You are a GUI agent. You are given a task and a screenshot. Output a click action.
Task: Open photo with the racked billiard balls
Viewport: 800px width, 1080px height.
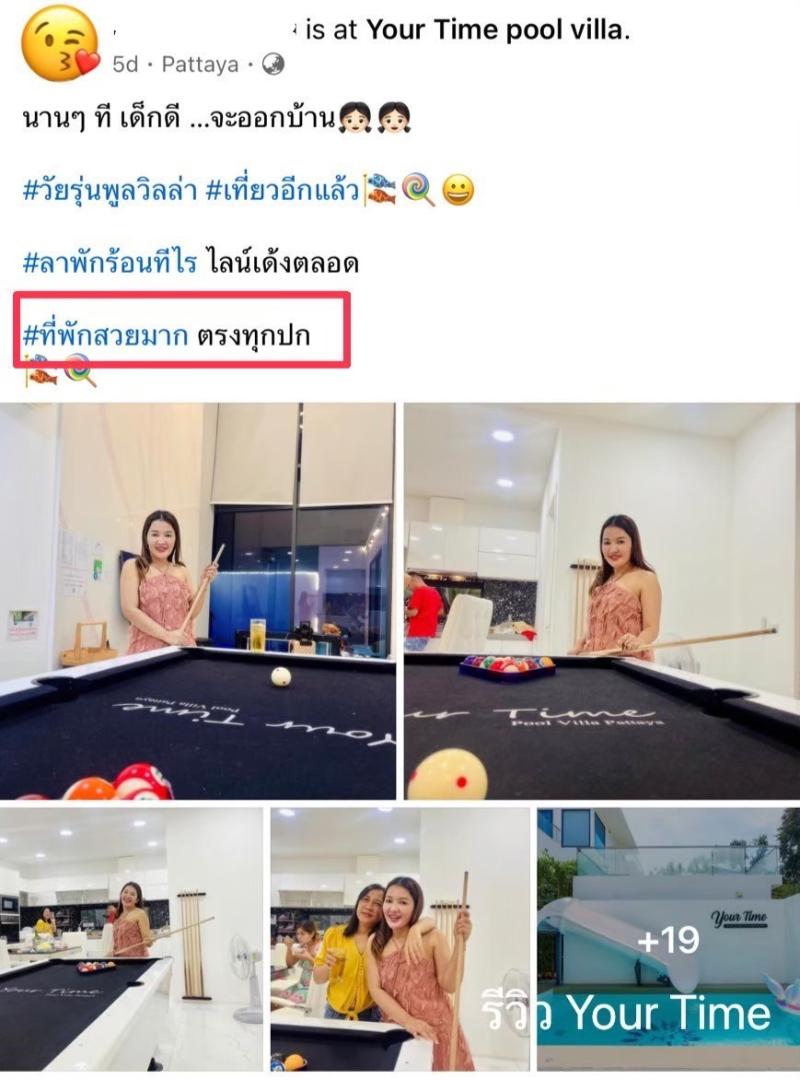[600, 600]
